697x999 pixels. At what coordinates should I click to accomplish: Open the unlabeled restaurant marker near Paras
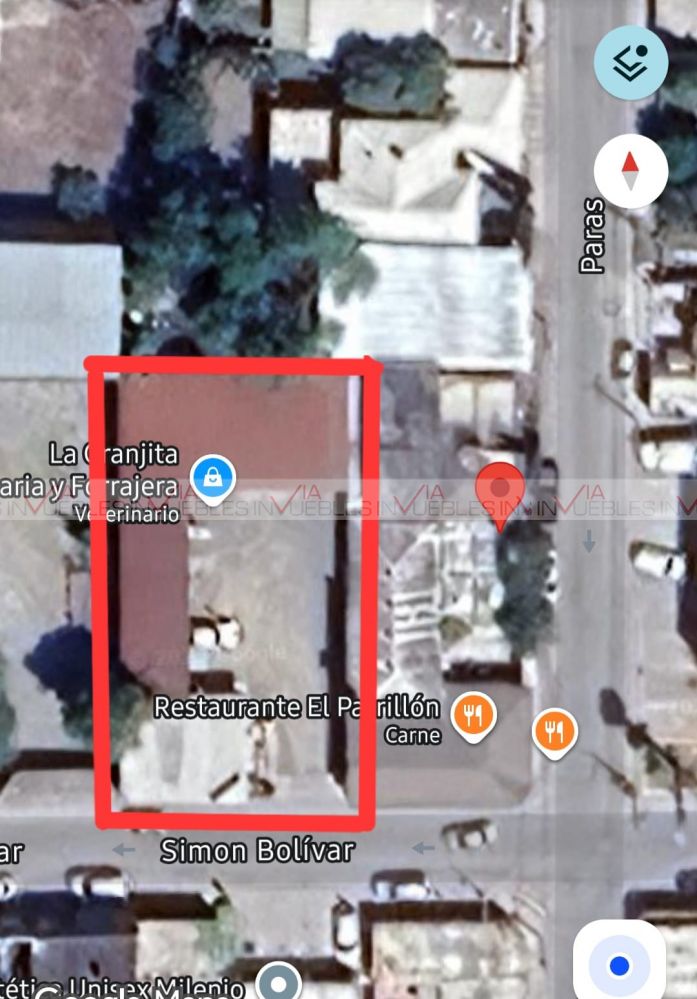[x=554, y=731]
